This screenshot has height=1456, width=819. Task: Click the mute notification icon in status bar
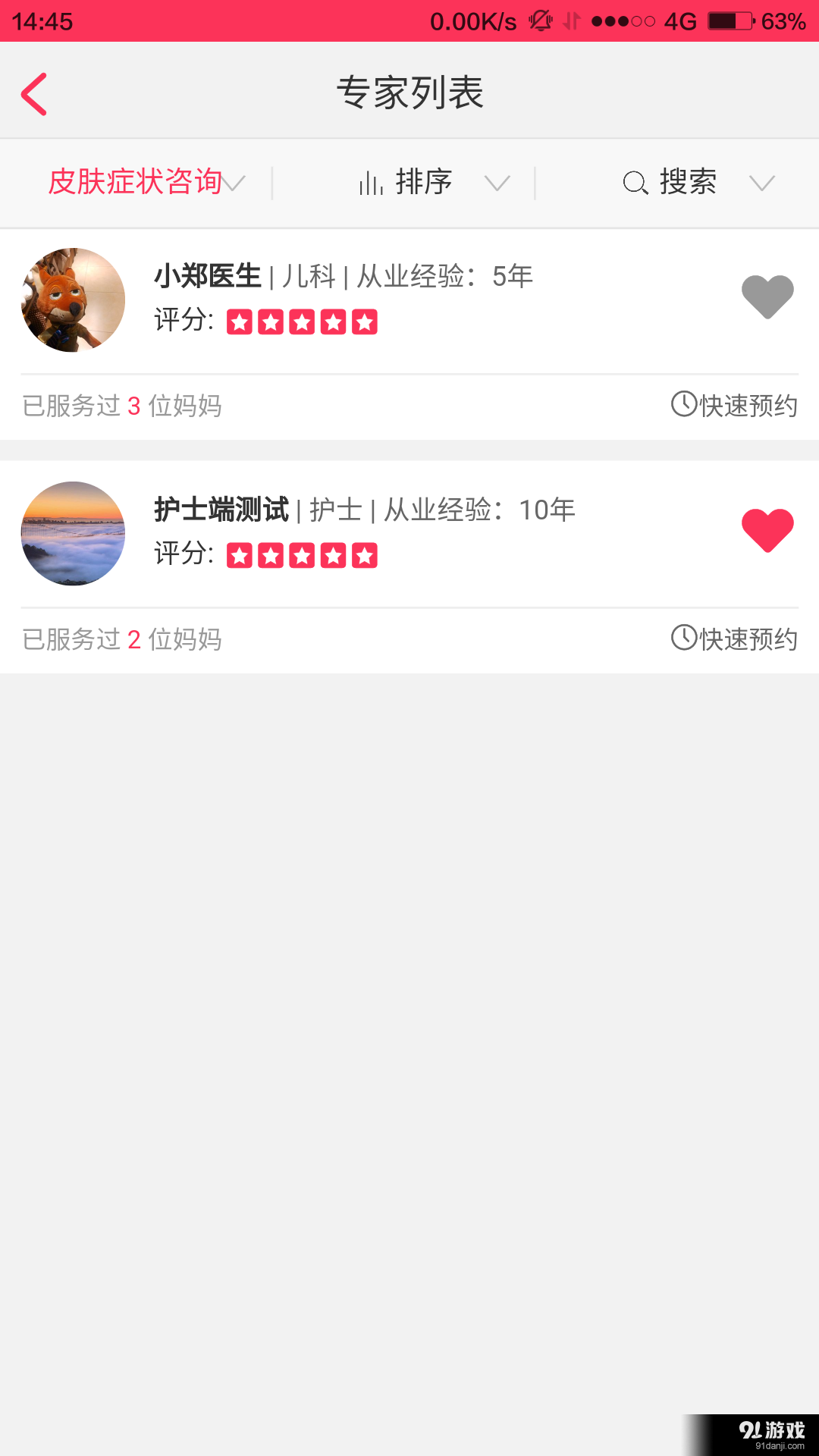[540, 20]
